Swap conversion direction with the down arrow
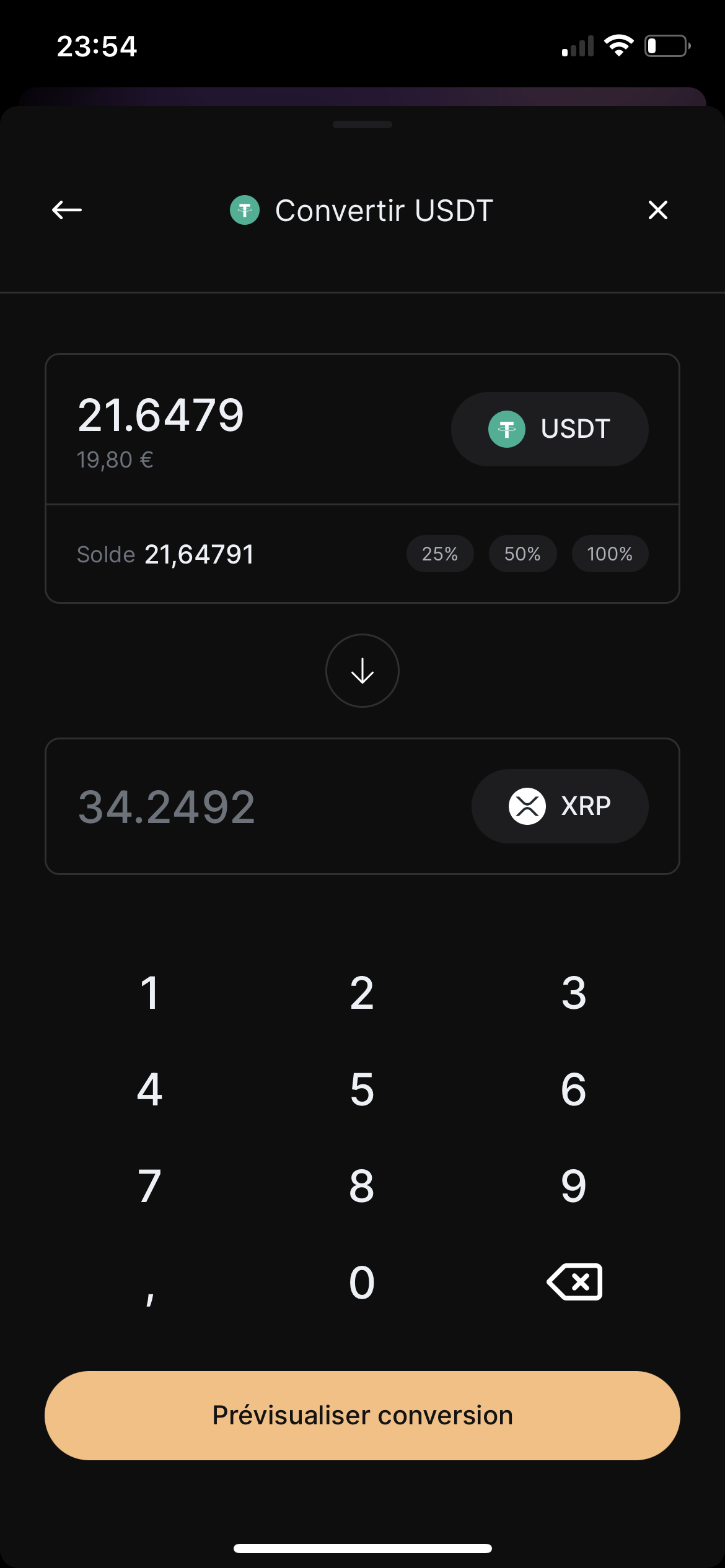This screenshot has width=725, height=1568. click(x=362, y=671)
